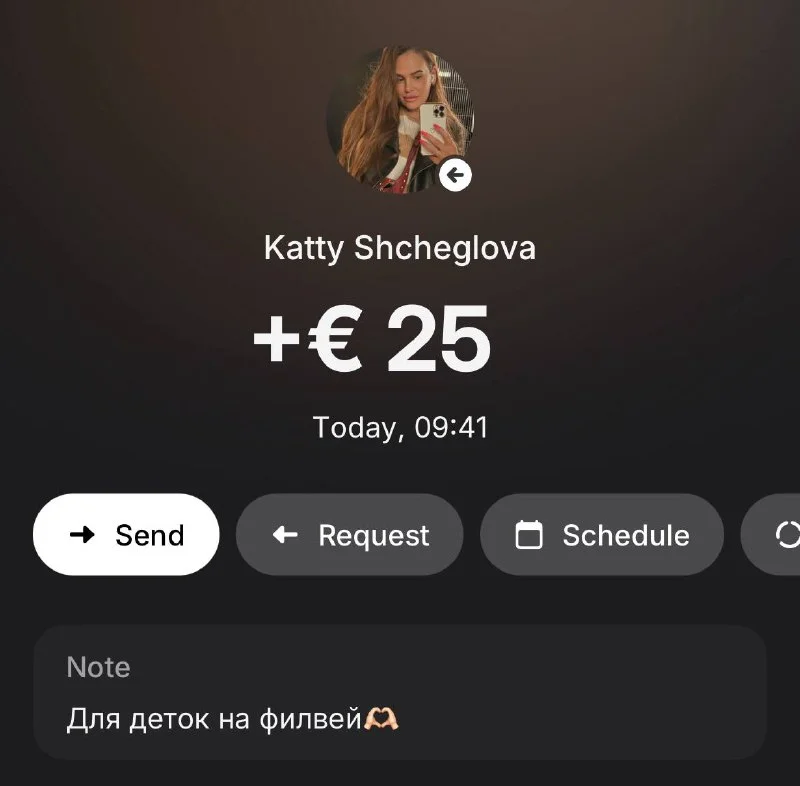Viewport: 800px width, 786px height.
Task: Open the Schedule payment option
Action: tap(601, 535)
